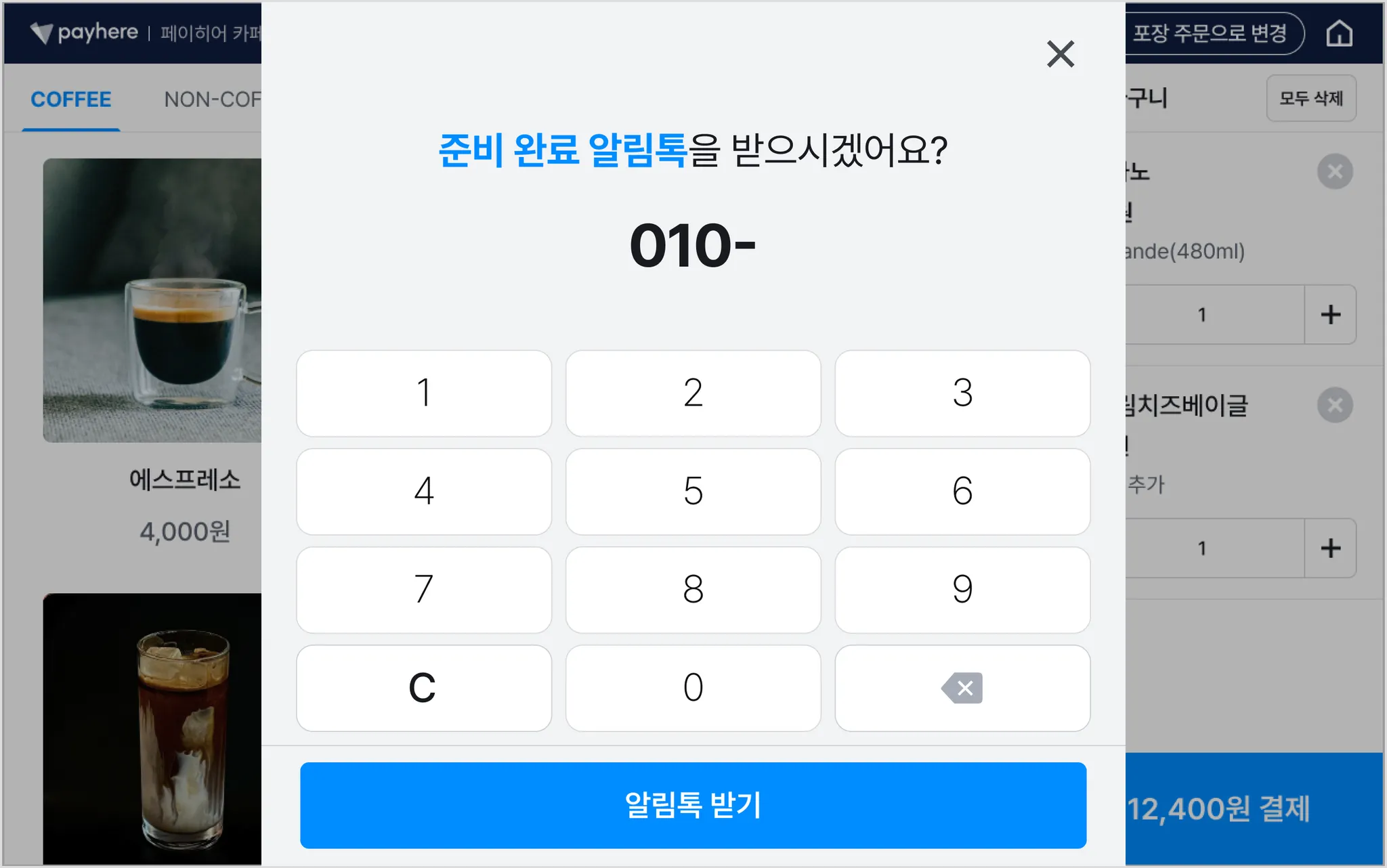Enter digit 0 on the keypad

coord(693,688)
